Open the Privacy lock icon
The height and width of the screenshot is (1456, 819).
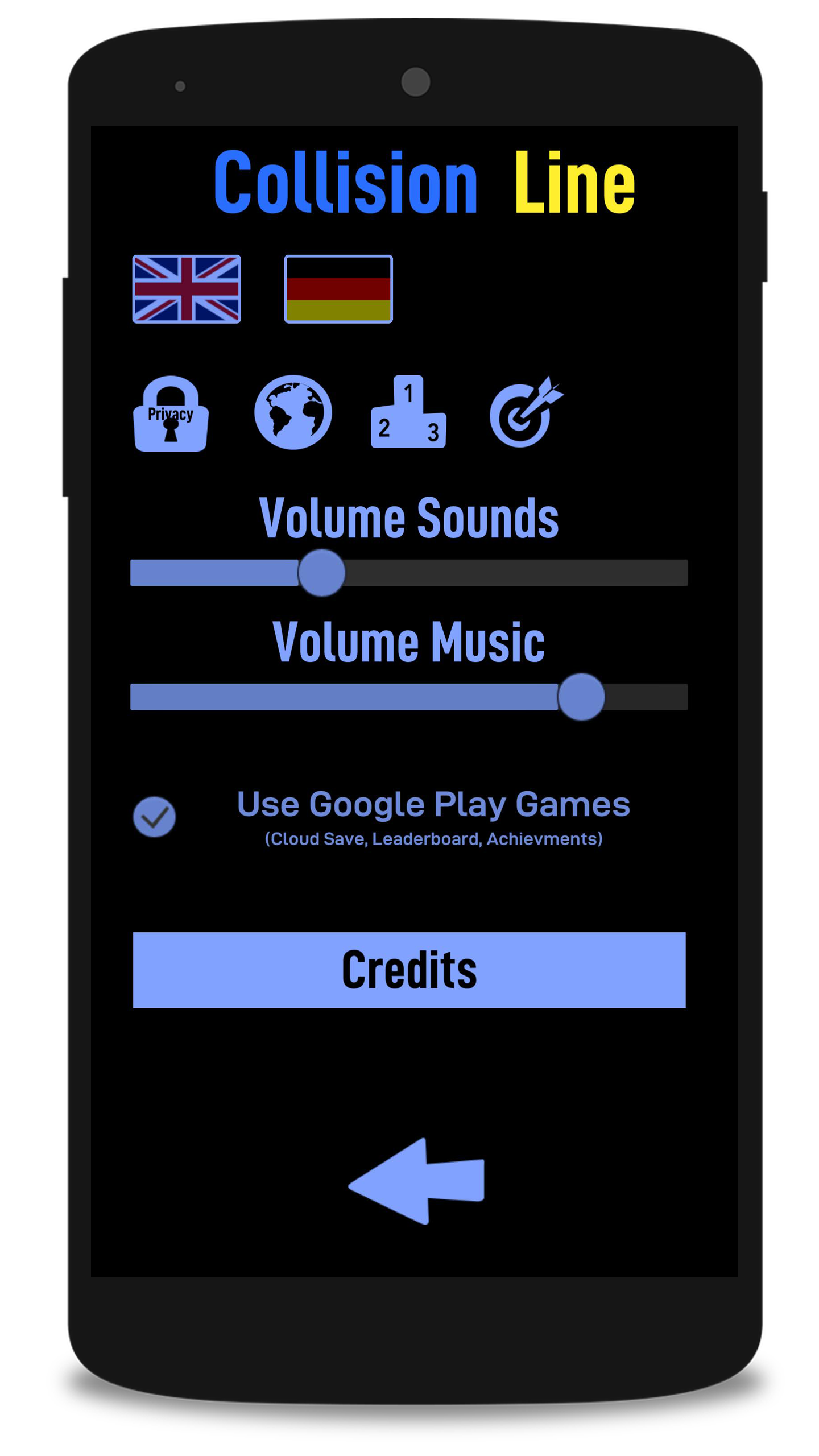pos(171,413)
